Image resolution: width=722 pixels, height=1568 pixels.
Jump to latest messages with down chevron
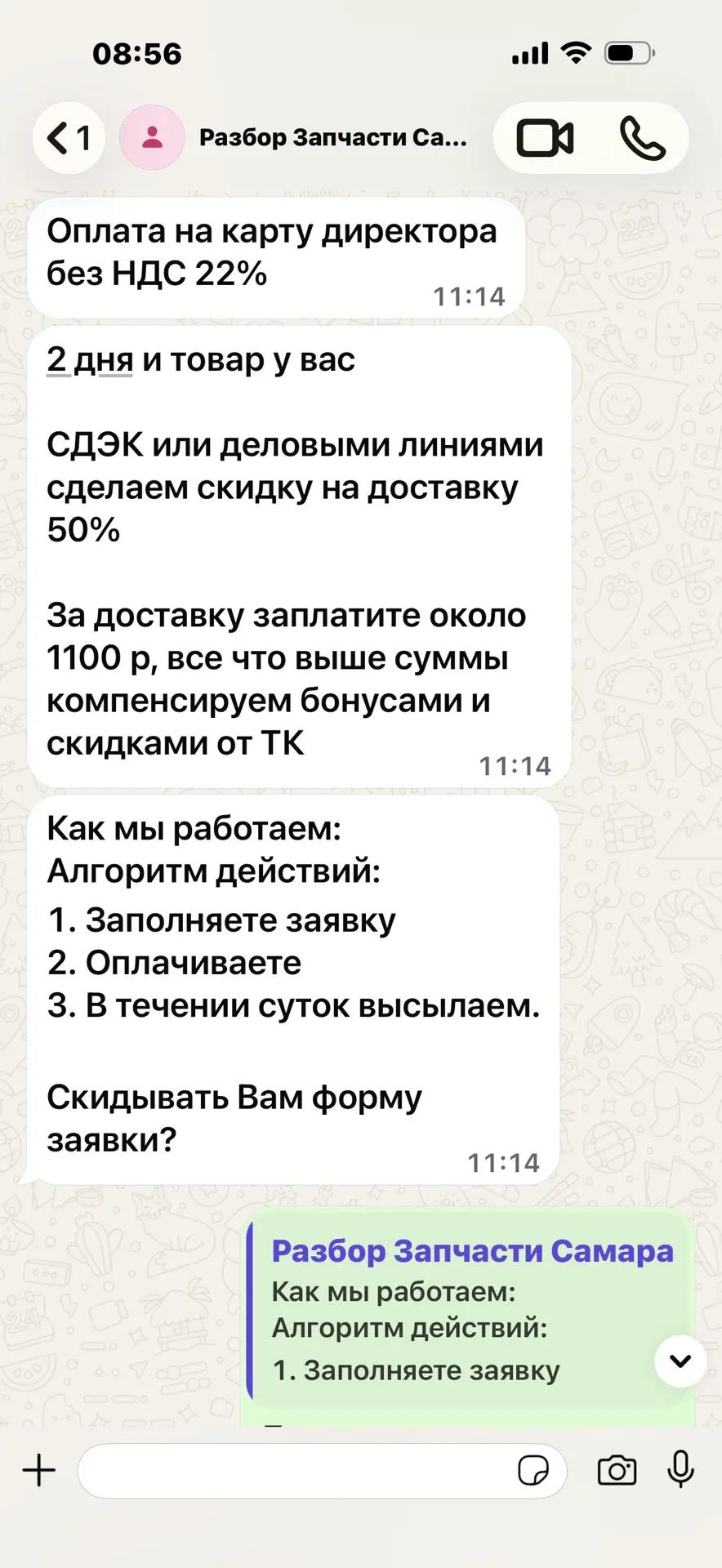point(680,1361)
